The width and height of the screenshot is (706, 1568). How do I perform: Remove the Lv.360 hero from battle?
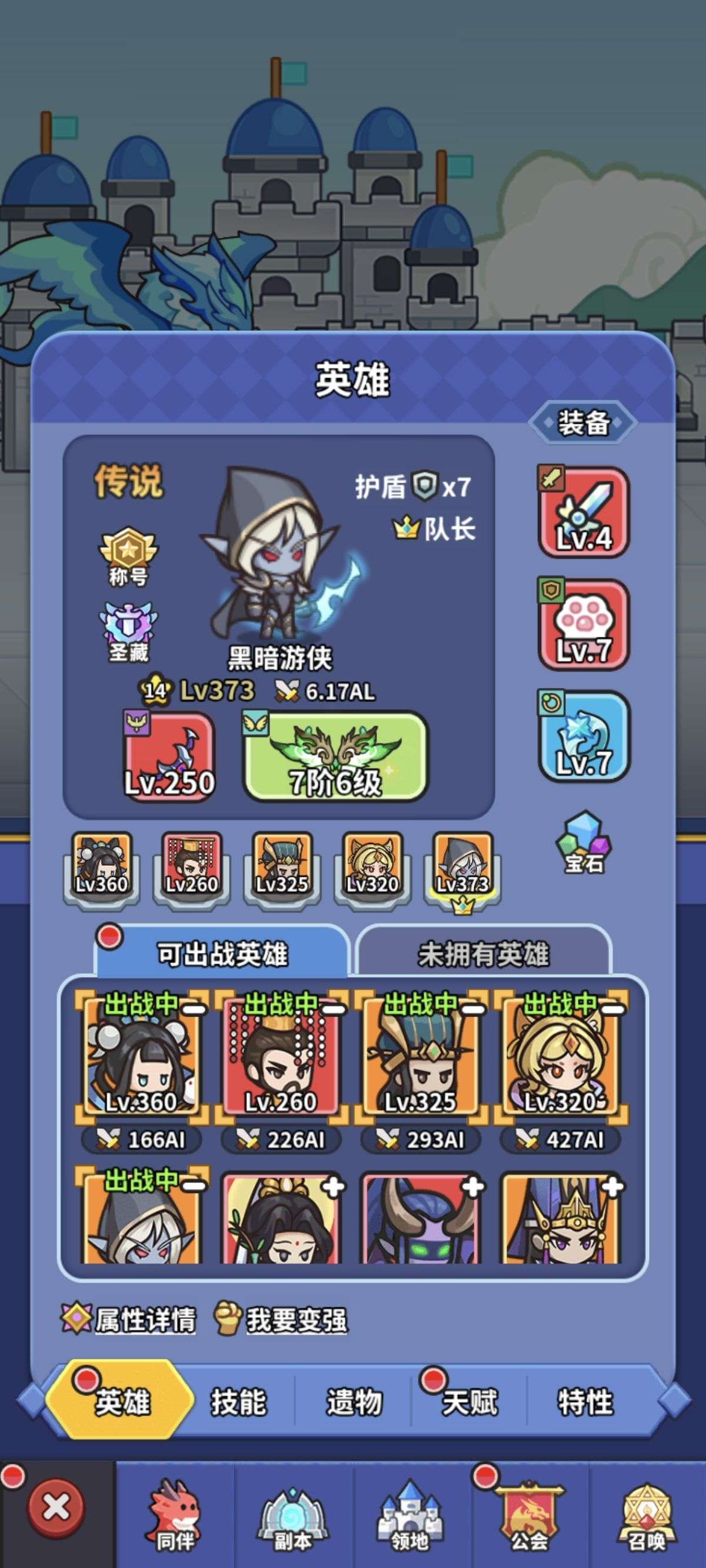point(194,1009)
